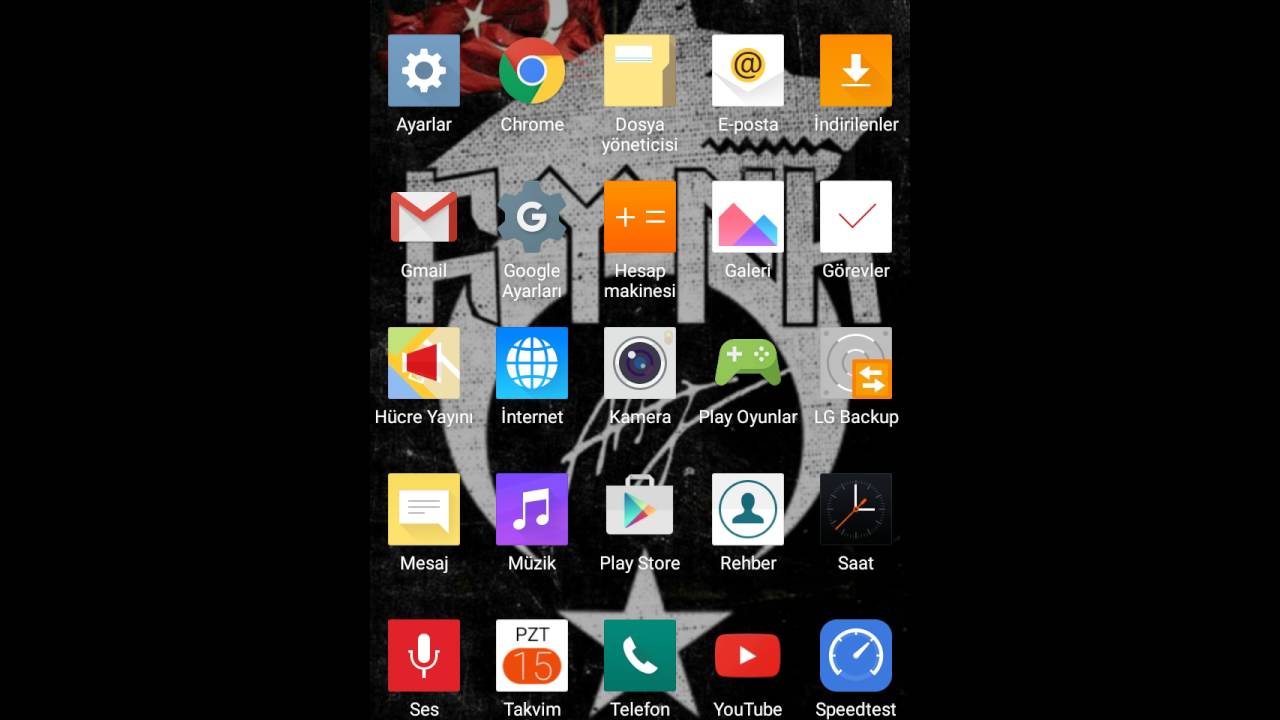Launch the İnternet browser
Image resolution: width=1280 pixels, height=720 pixels.
point(532,364)
